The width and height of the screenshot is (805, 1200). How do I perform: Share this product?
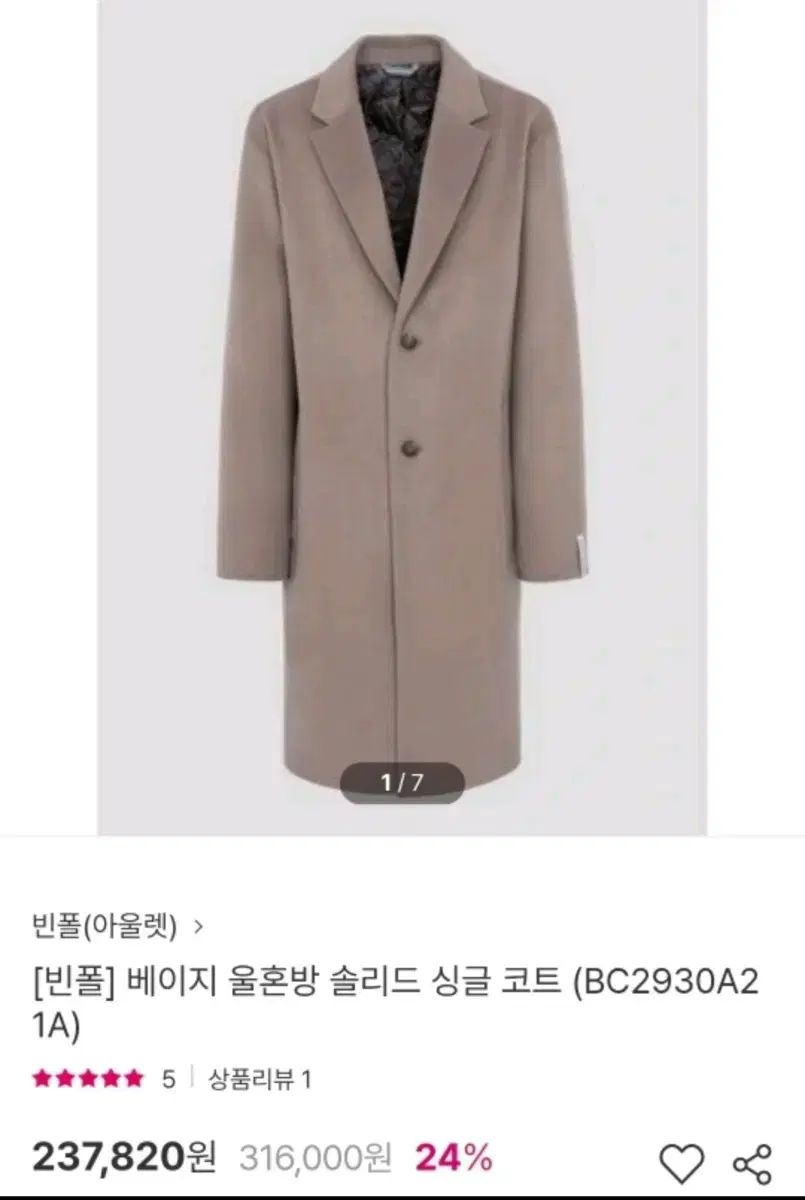click(751, 1164)
